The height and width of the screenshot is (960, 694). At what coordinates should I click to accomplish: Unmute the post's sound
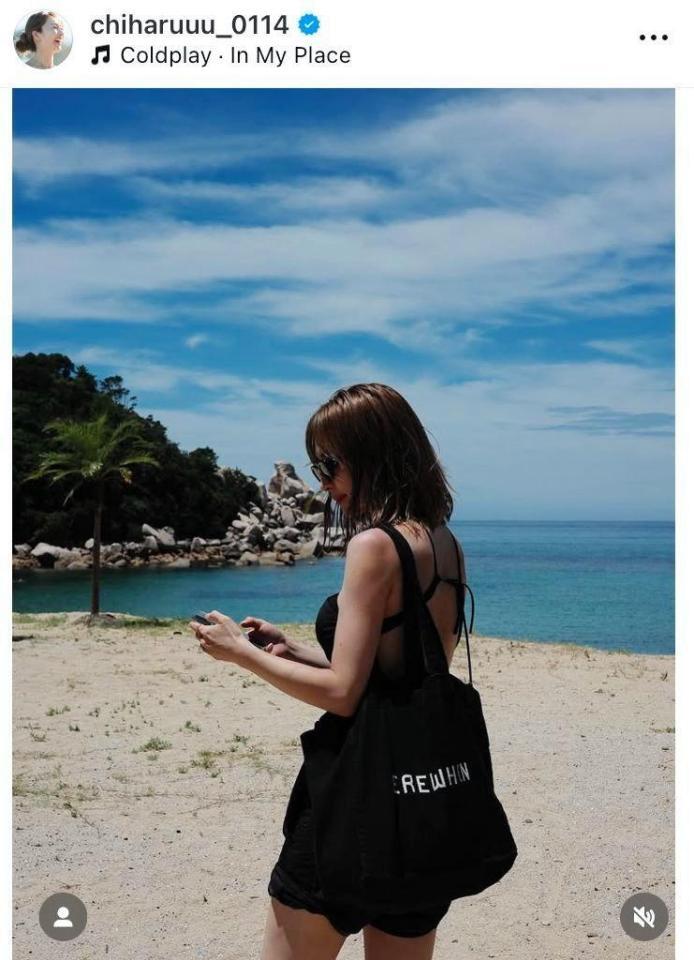(643, 916)
